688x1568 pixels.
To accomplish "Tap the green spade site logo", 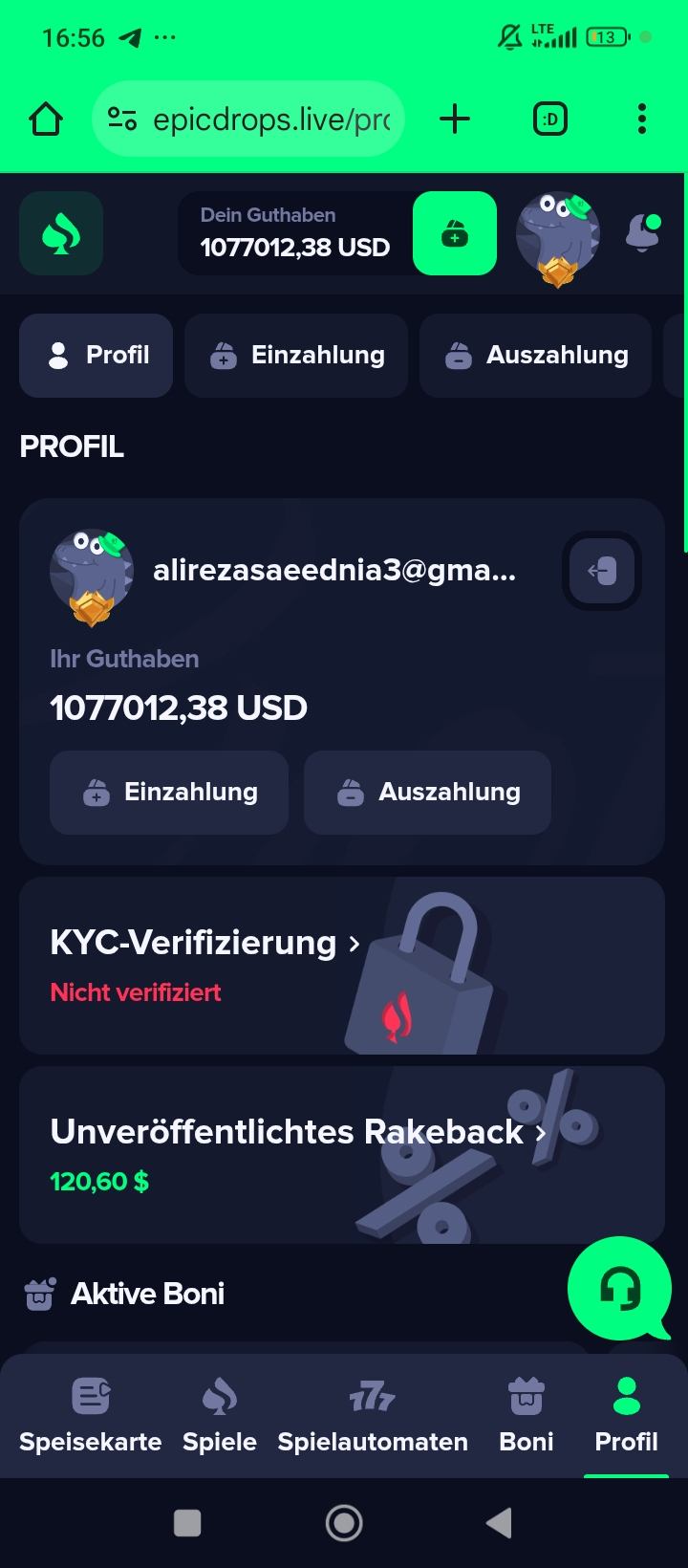I will point(61,234).
